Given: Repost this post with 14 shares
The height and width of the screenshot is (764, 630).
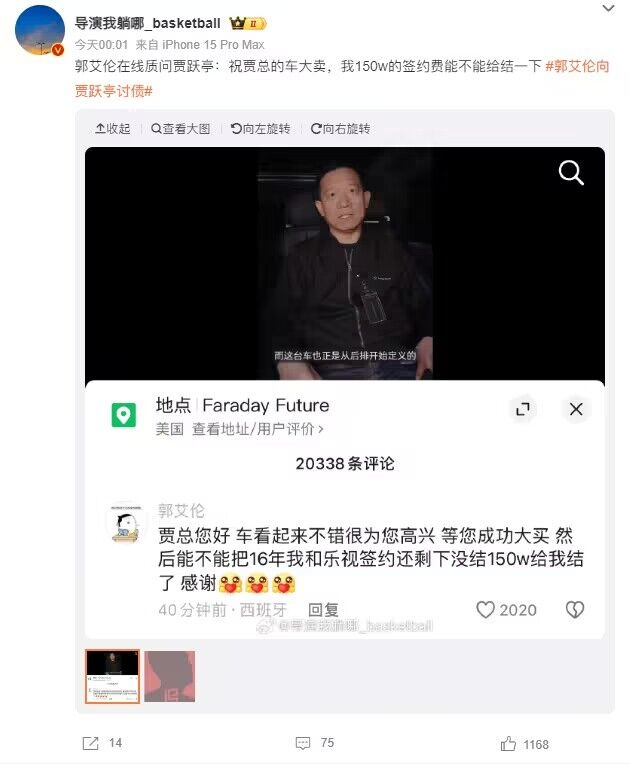Looking at the screenshot, I should tap(101, 743).
